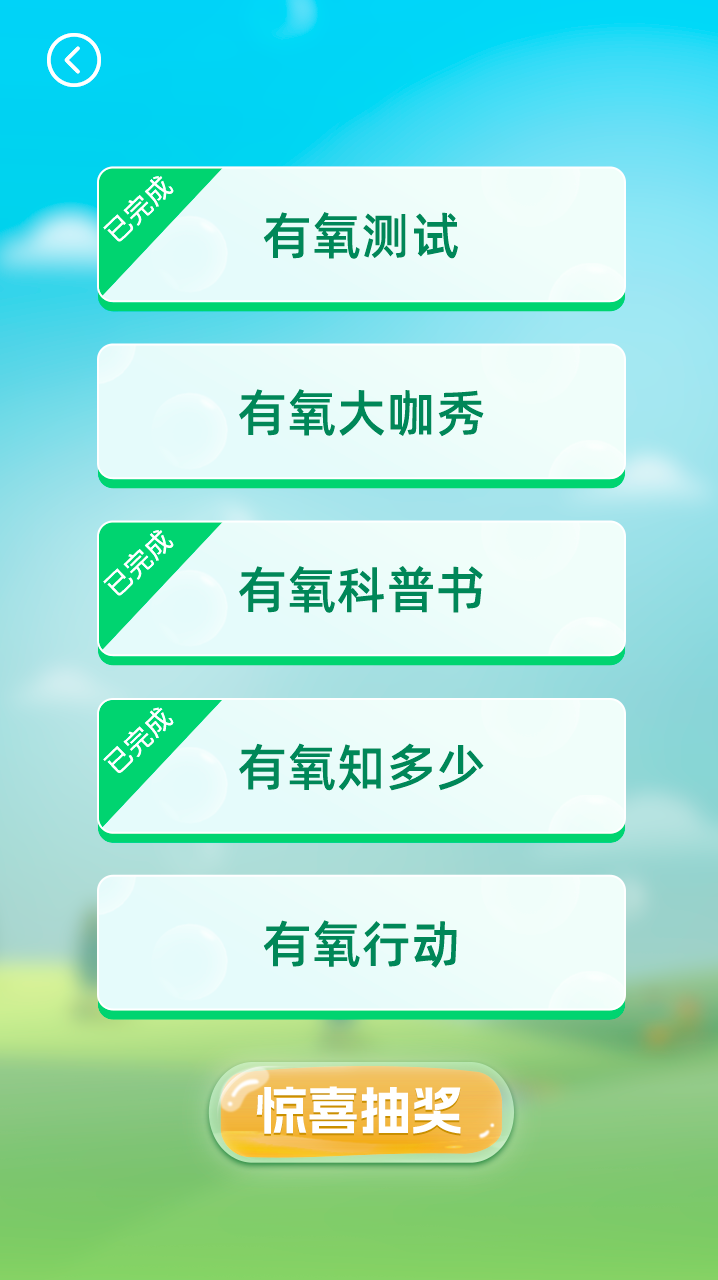Screen dimensions: 718x1280
Task: Open 有氧测试
Action: point(361,237)
